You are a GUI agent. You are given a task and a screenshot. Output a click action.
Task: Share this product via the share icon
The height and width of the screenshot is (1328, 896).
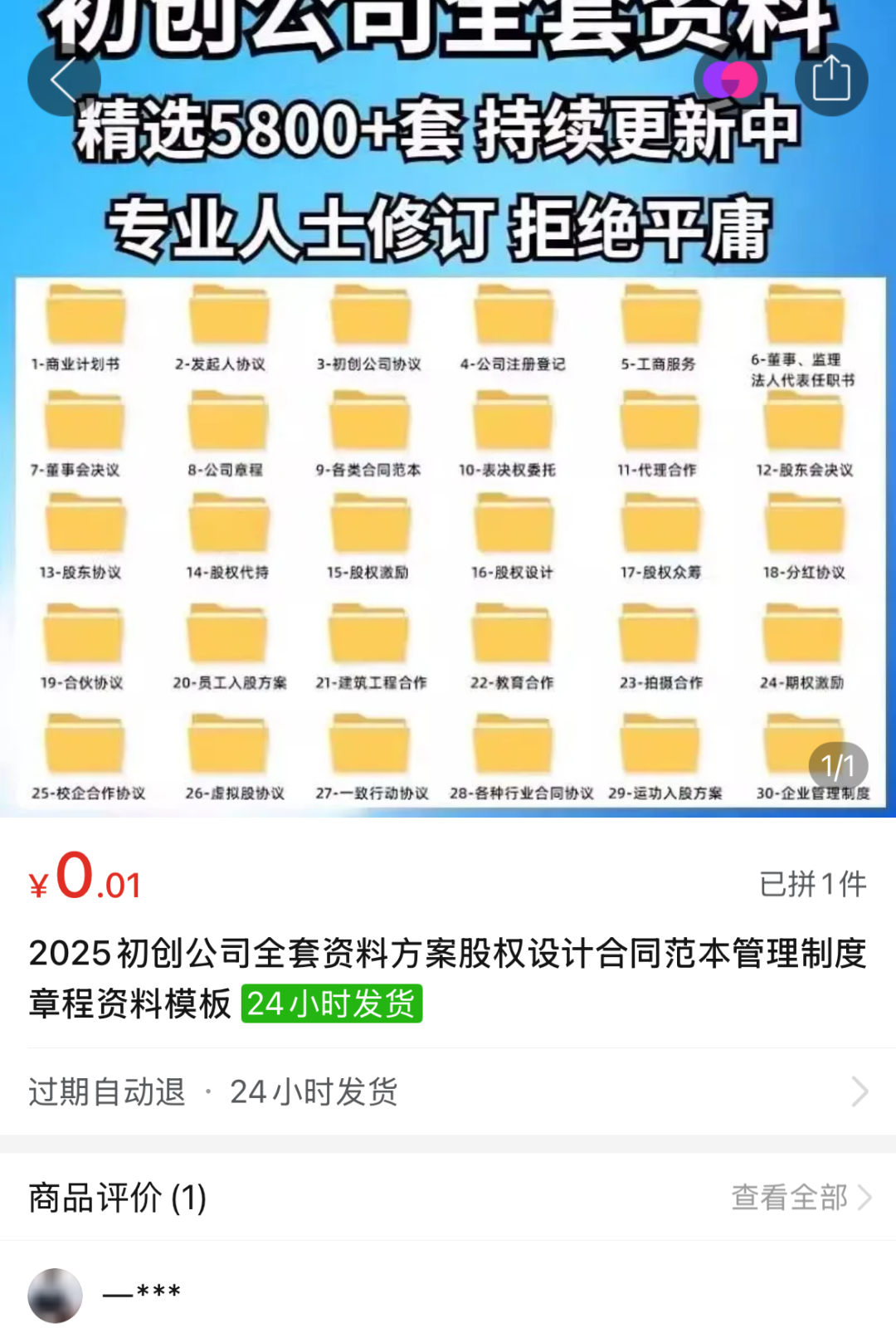point(831,80)
